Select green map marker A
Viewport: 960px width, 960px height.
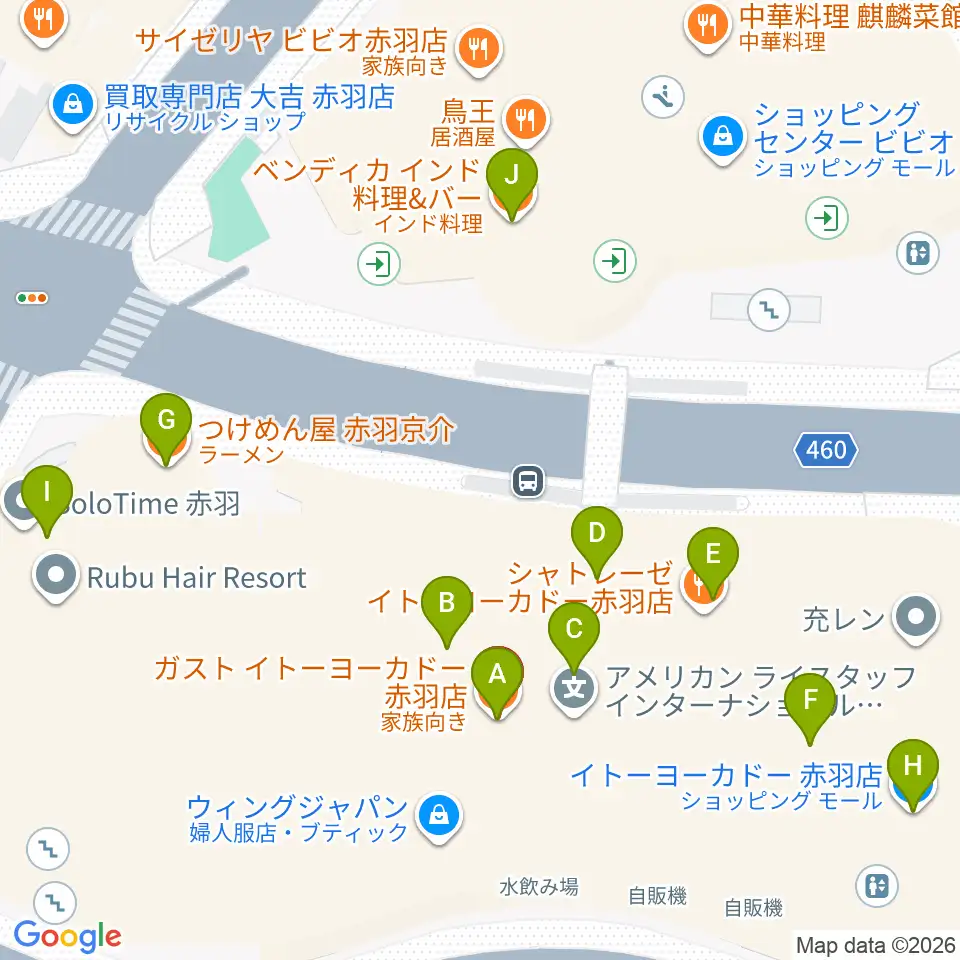(x=497, y=682)
